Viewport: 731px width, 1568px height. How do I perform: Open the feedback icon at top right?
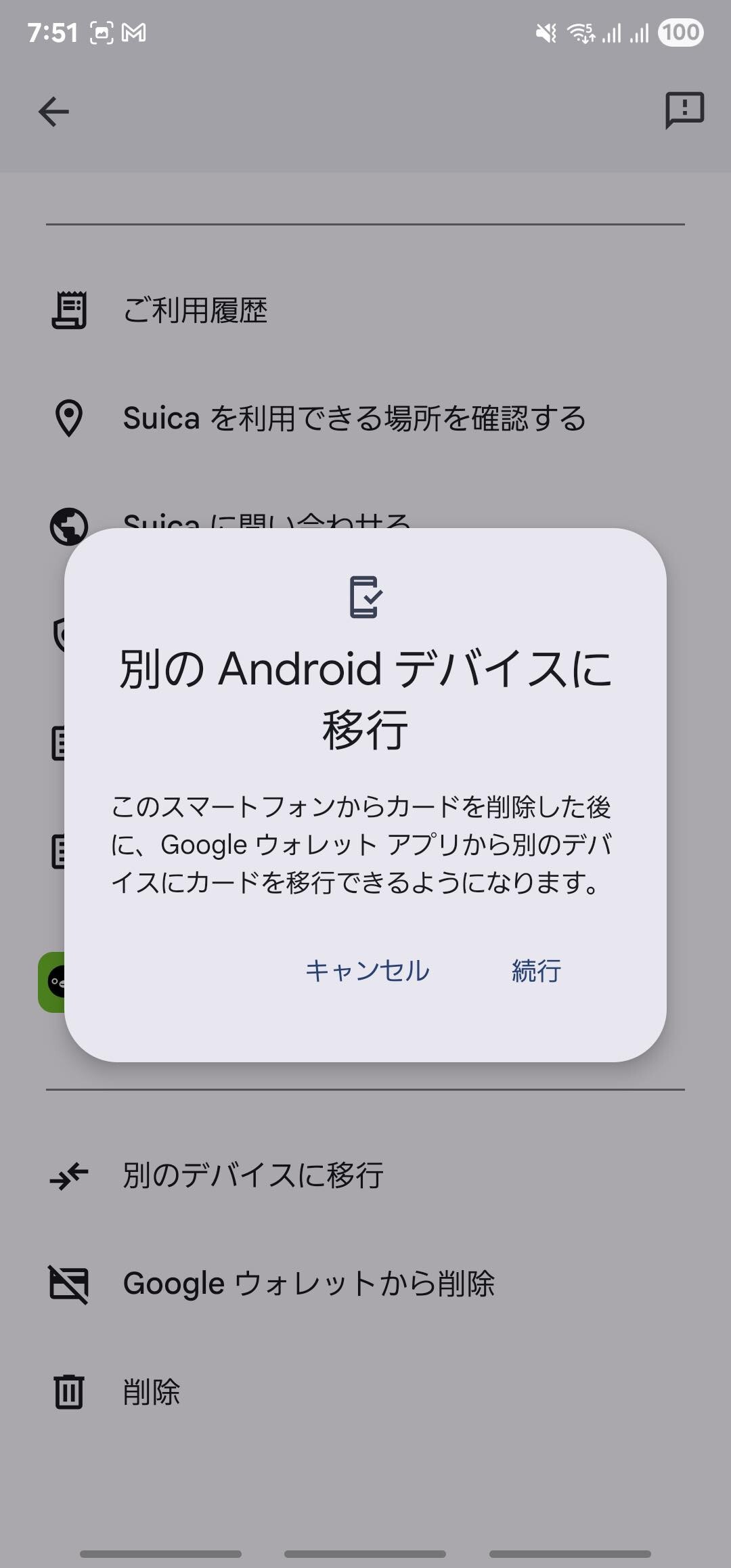[686, 110]
